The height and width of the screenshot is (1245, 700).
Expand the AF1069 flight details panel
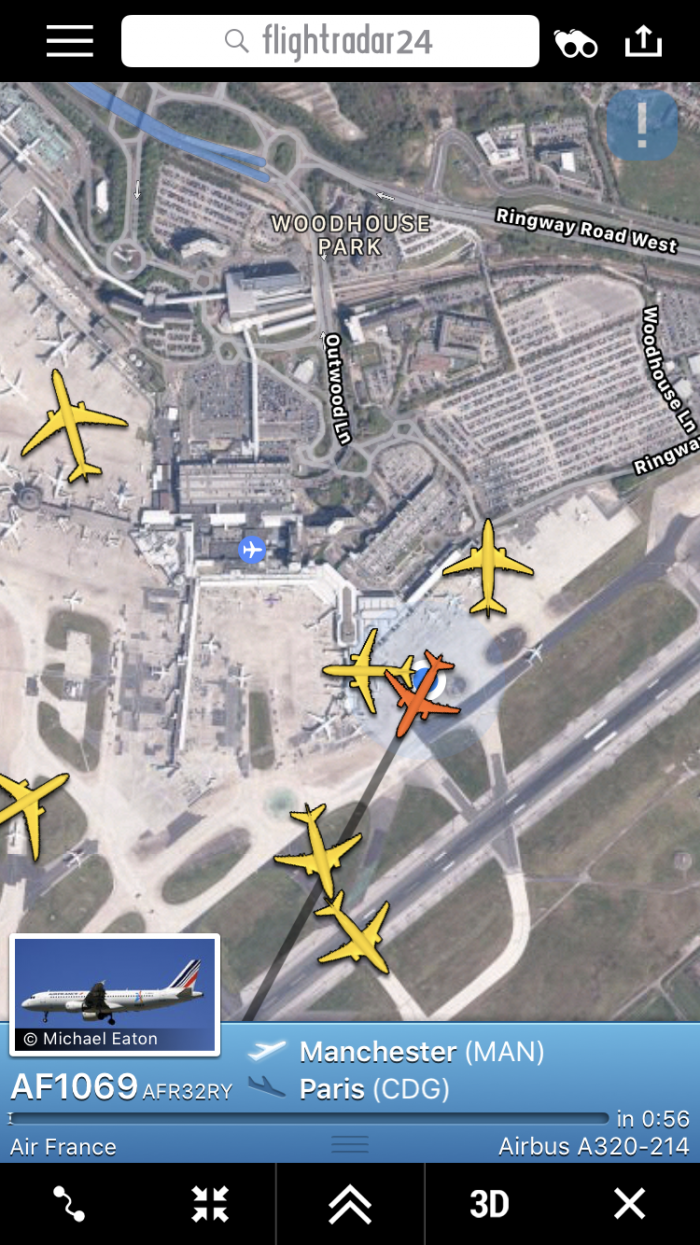tap(350, 1204)
